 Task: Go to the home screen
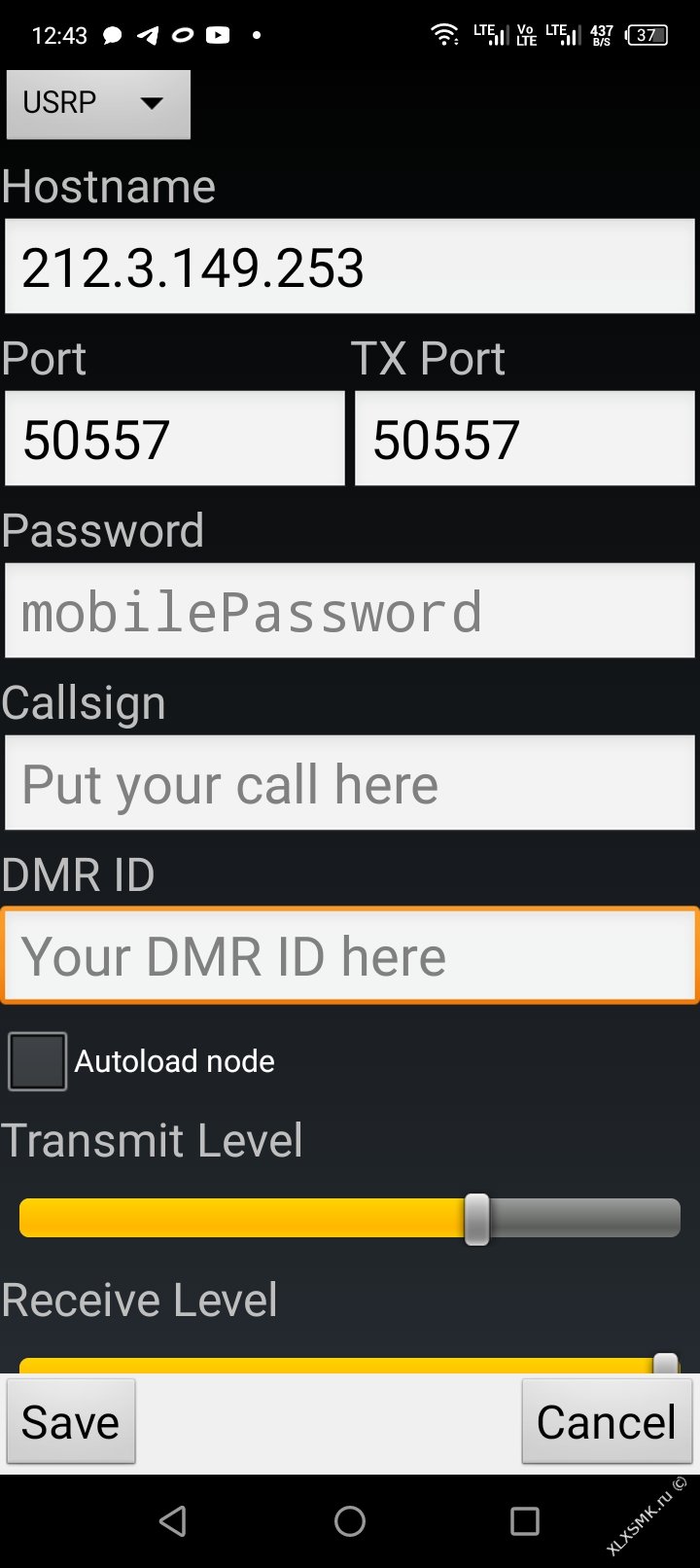tap(350, 1521)
